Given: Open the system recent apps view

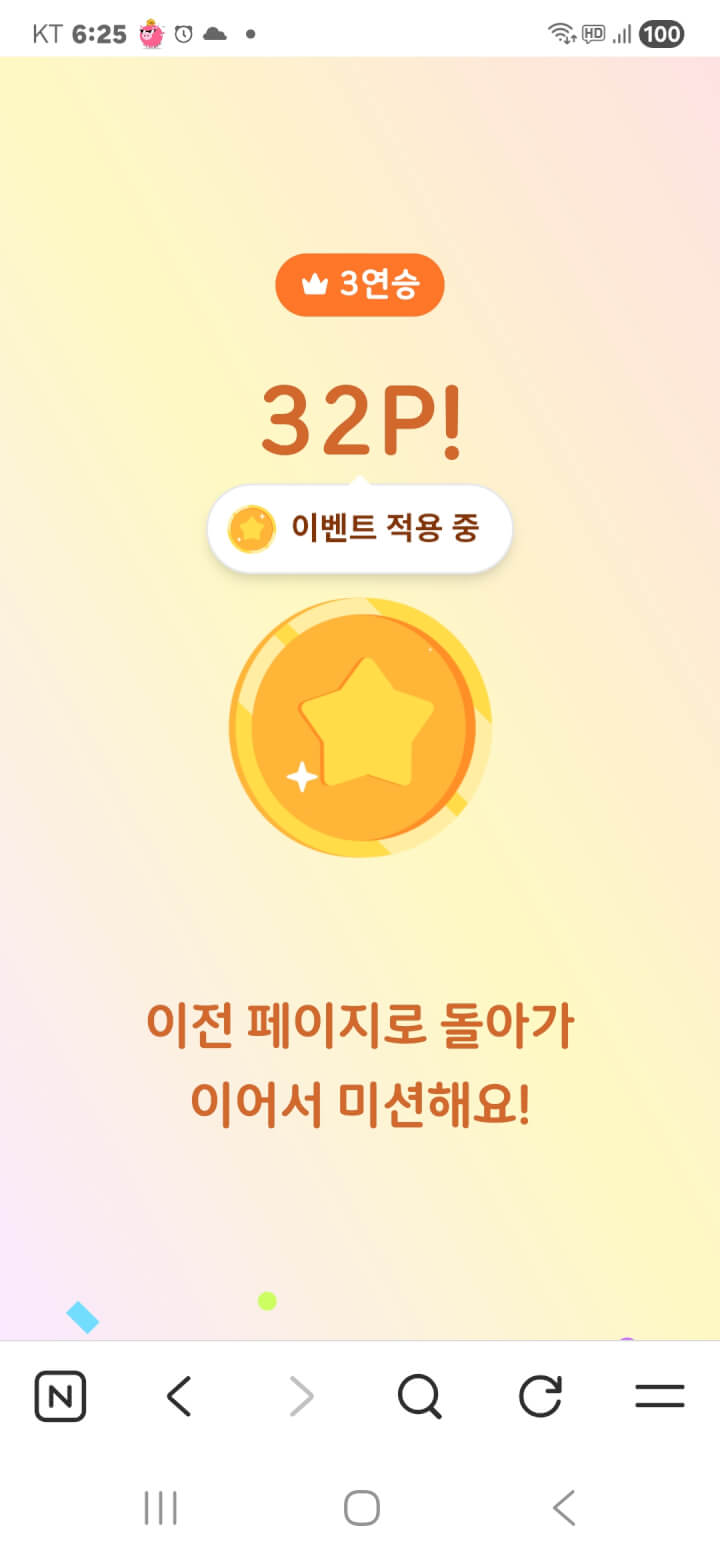Looking at the screenshot, I should [160, 1508].
